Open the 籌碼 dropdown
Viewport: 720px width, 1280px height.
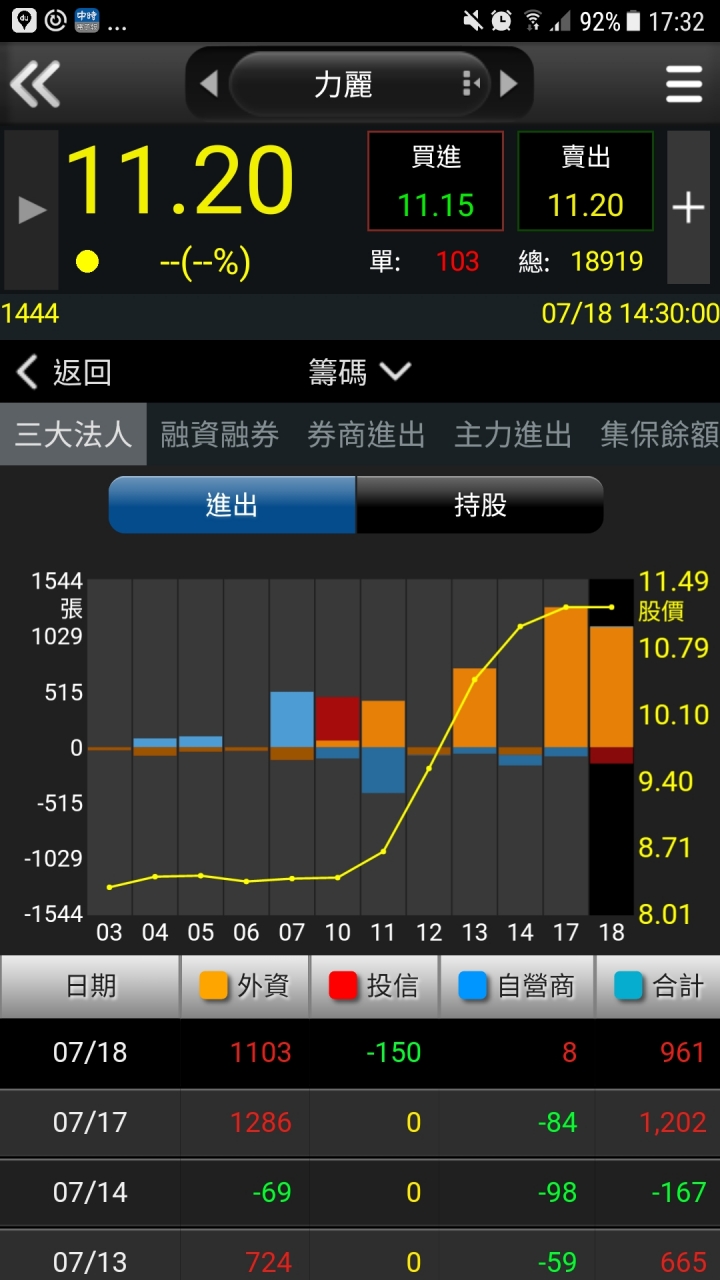pos(359,373)
